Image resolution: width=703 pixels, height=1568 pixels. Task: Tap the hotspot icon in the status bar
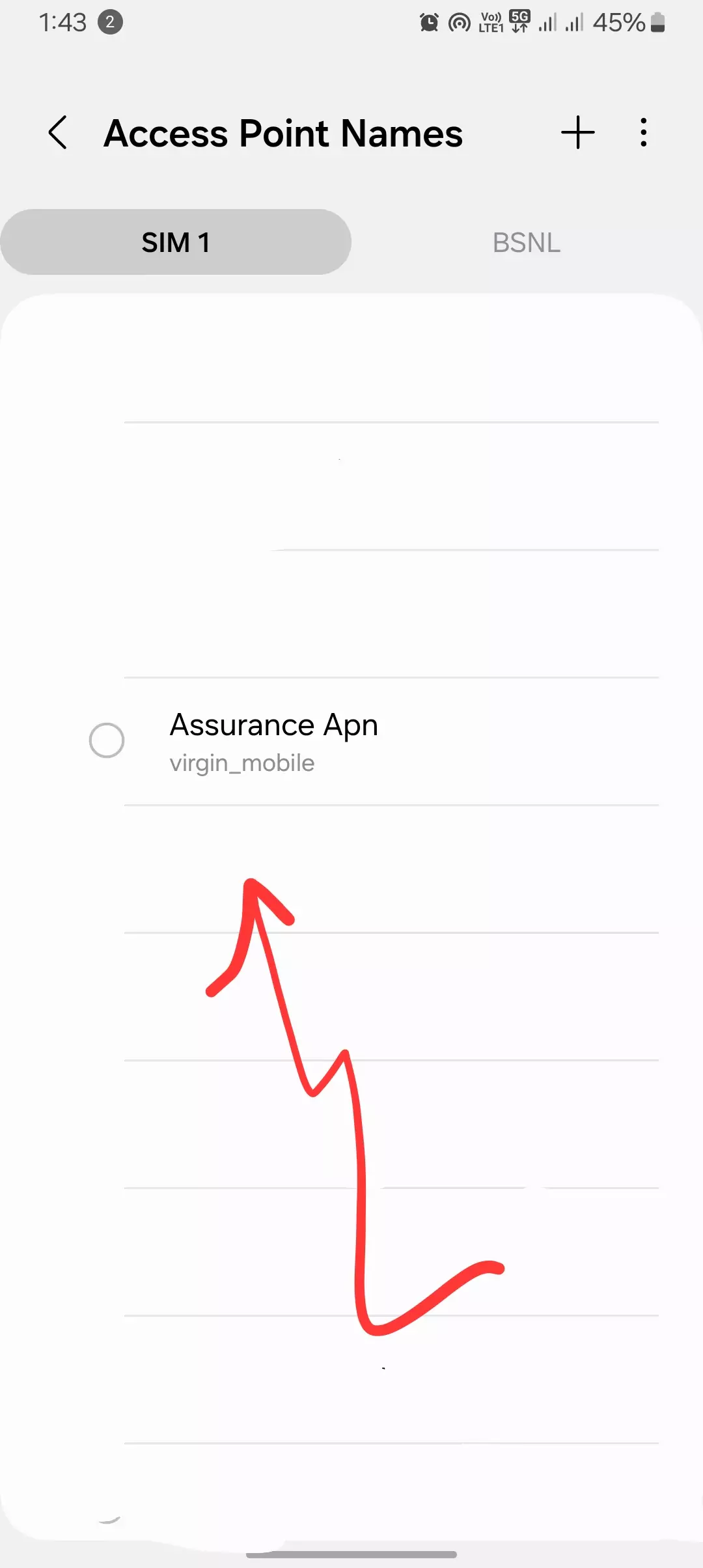[459, 21]
